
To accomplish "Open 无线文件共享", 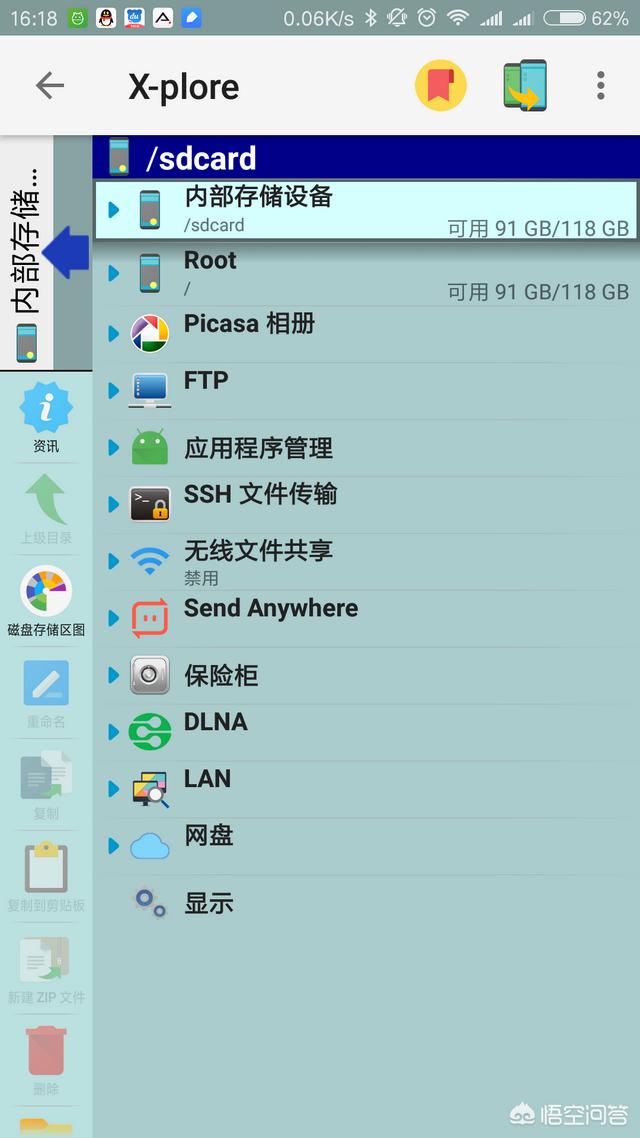I will tap(366, 561).
